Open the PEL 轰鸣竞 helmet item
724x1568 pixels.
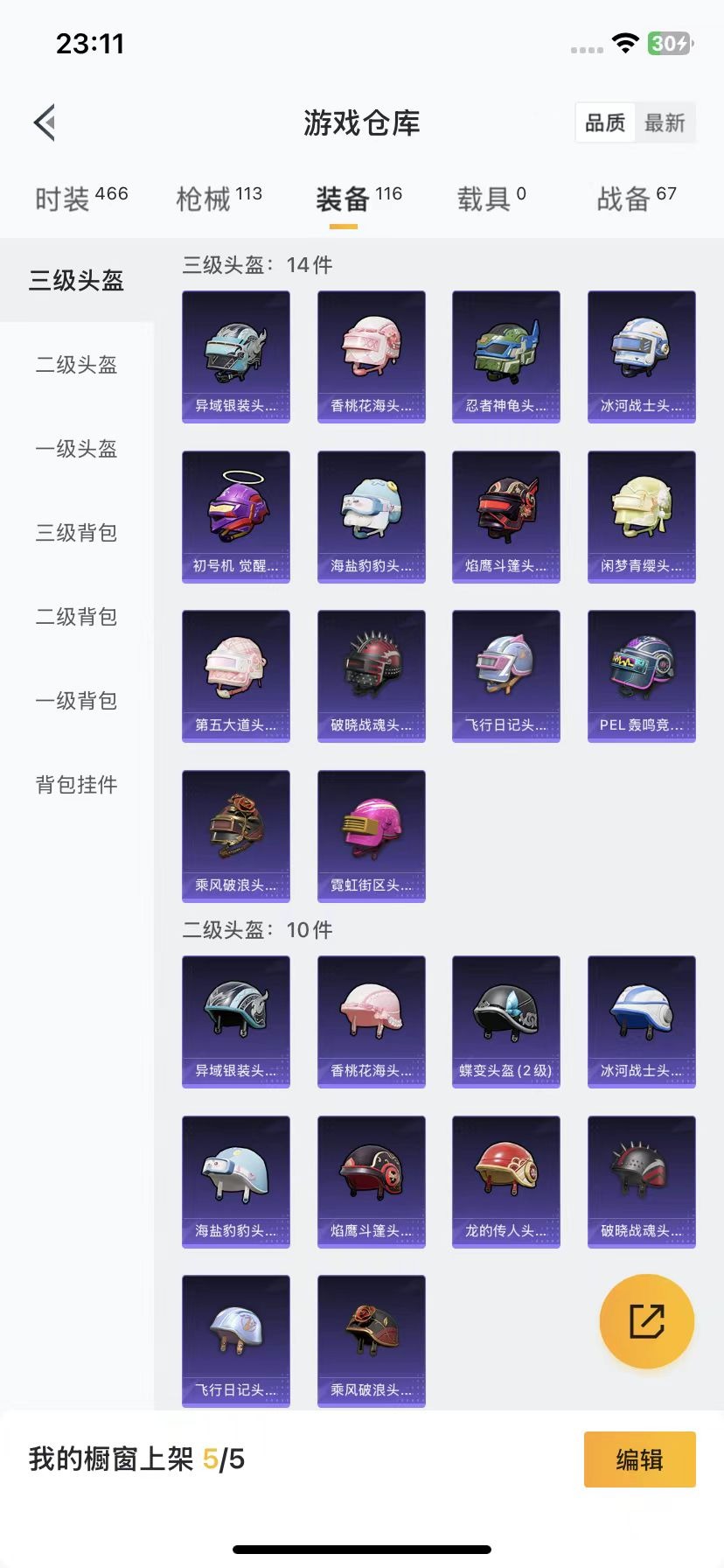click(x=641, y=676)
